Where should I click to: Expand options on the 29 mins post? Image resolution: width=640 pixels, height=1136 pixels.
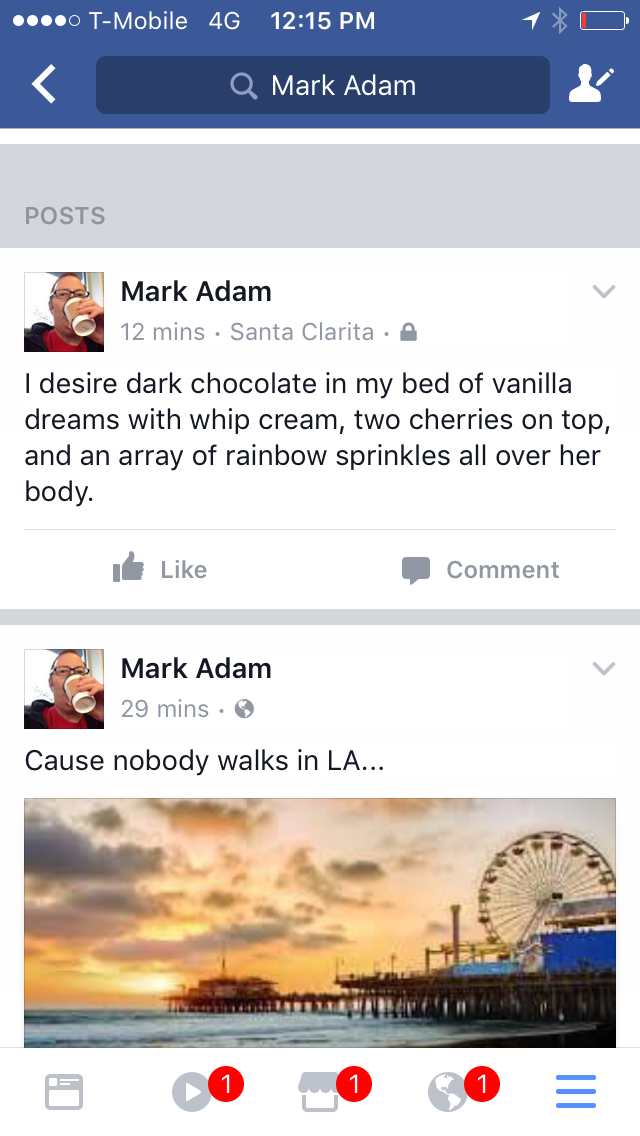(603, 669)
